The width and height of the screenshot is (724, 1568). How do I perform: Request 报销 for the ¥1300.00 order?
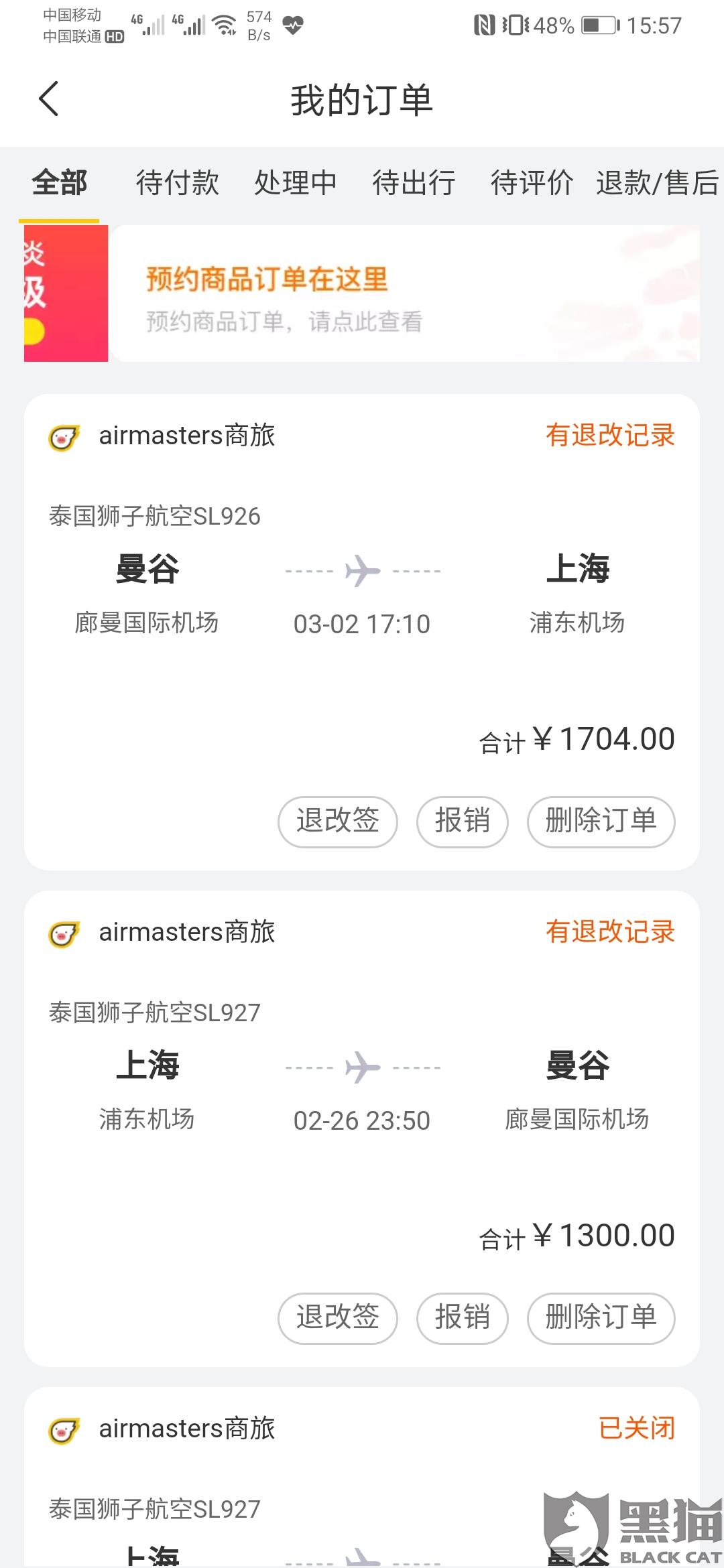(462, 1318)
